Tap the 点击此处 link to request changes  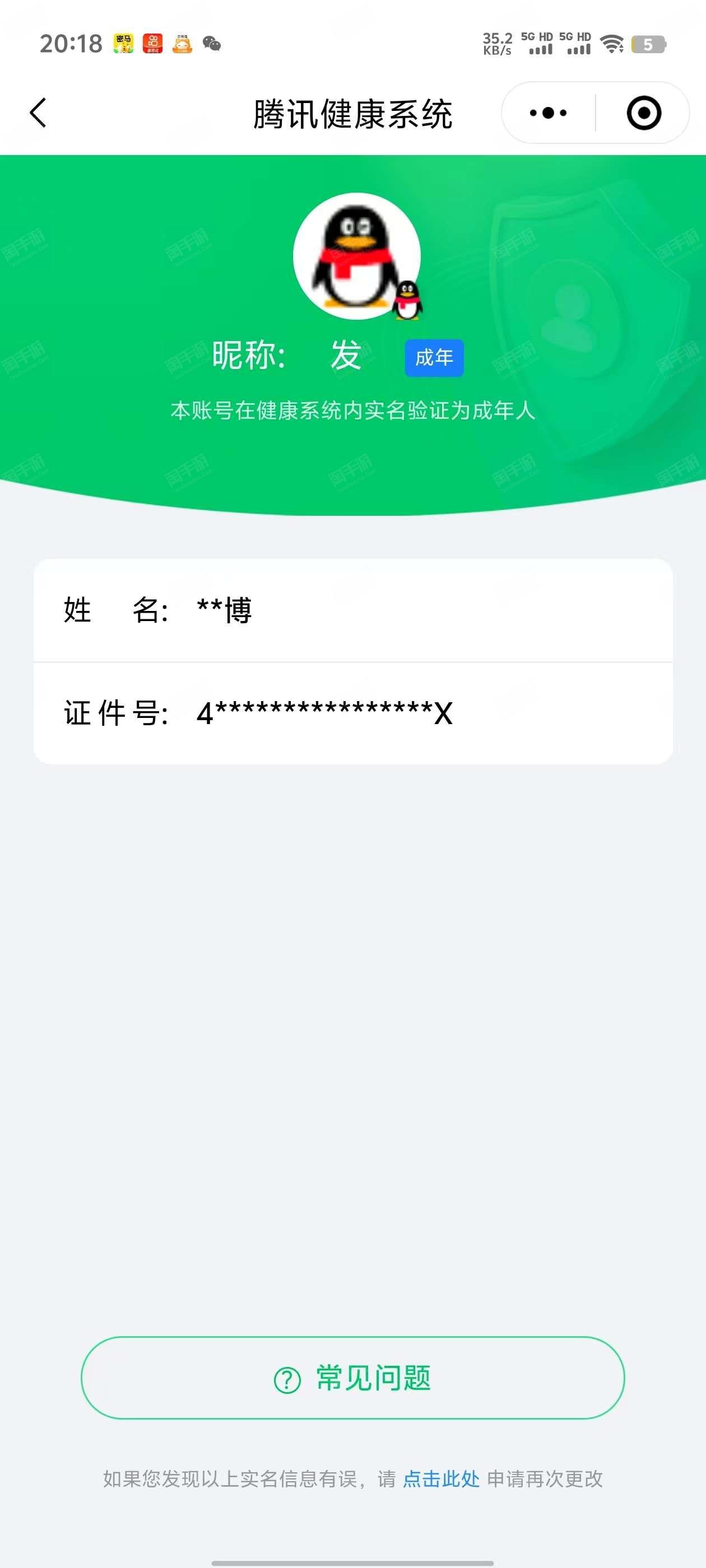pyautogui.click(x=441, y=1478)
